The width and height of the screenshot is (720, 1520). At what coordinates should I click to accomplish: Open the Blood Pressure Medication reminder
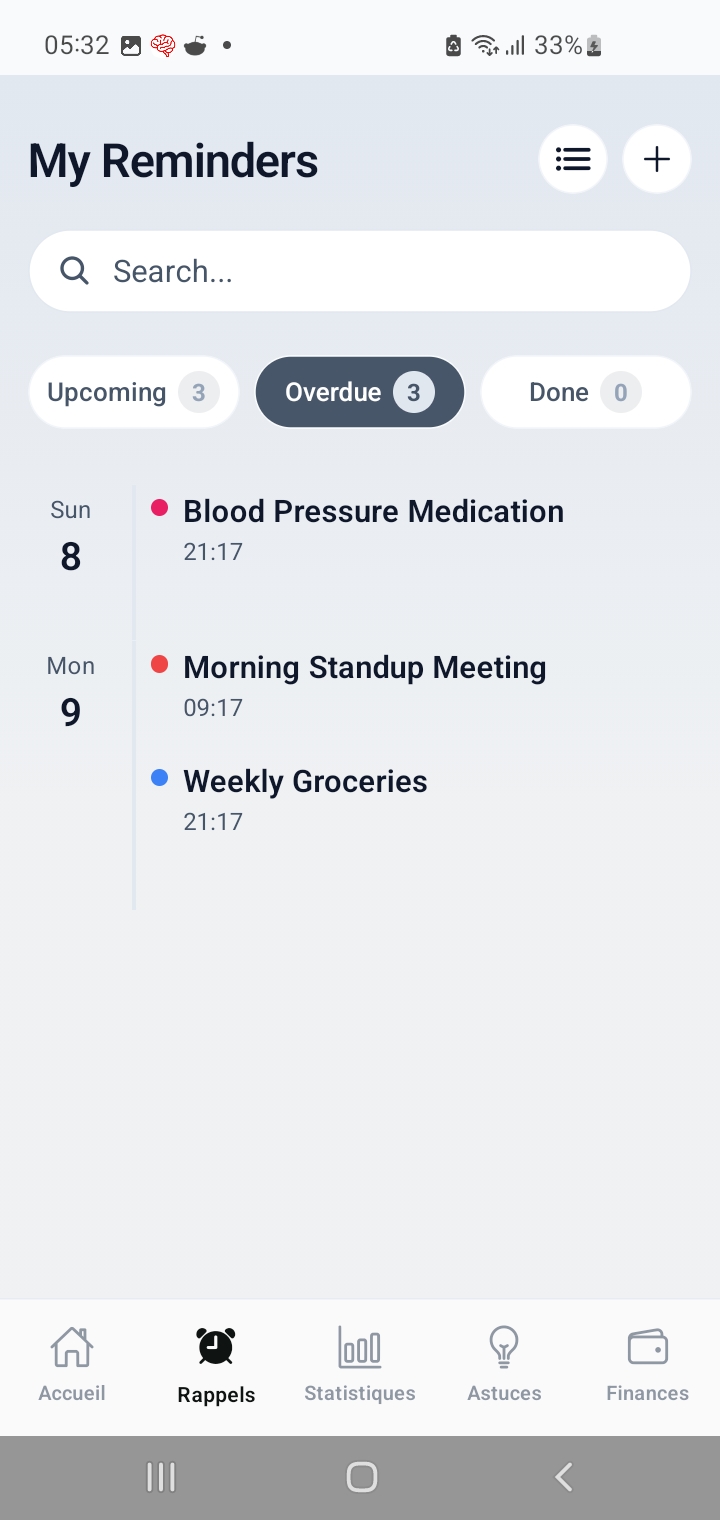(x=373, y=511)
